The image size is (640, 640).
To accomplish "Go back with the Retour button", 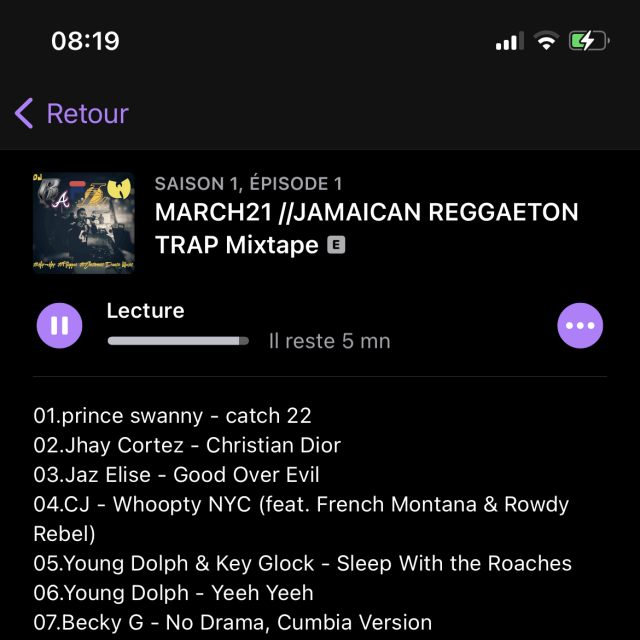I will [x=72, y=114].
